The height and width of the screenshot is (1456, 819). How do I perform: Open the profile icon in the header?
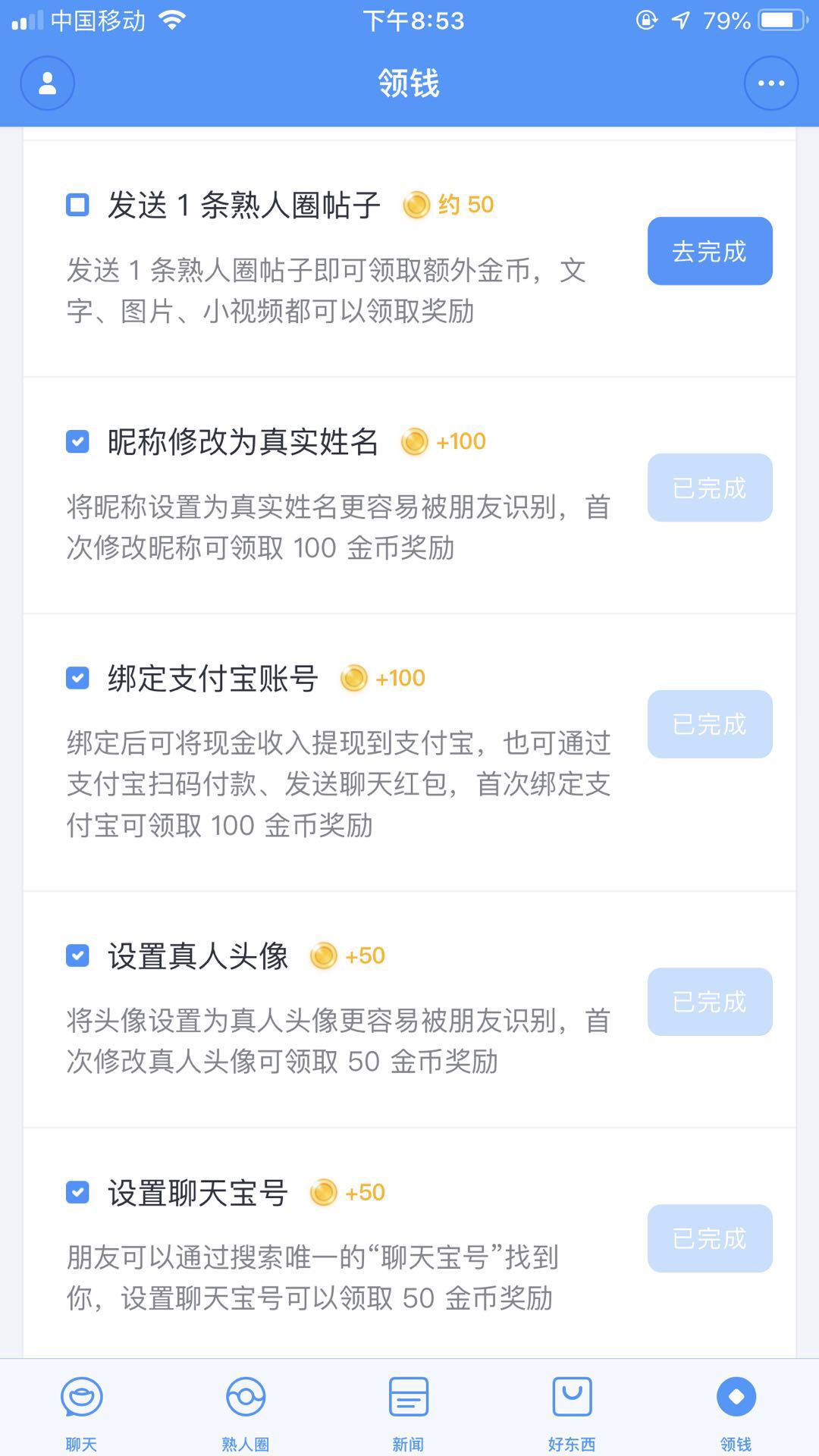click(47, 83)
